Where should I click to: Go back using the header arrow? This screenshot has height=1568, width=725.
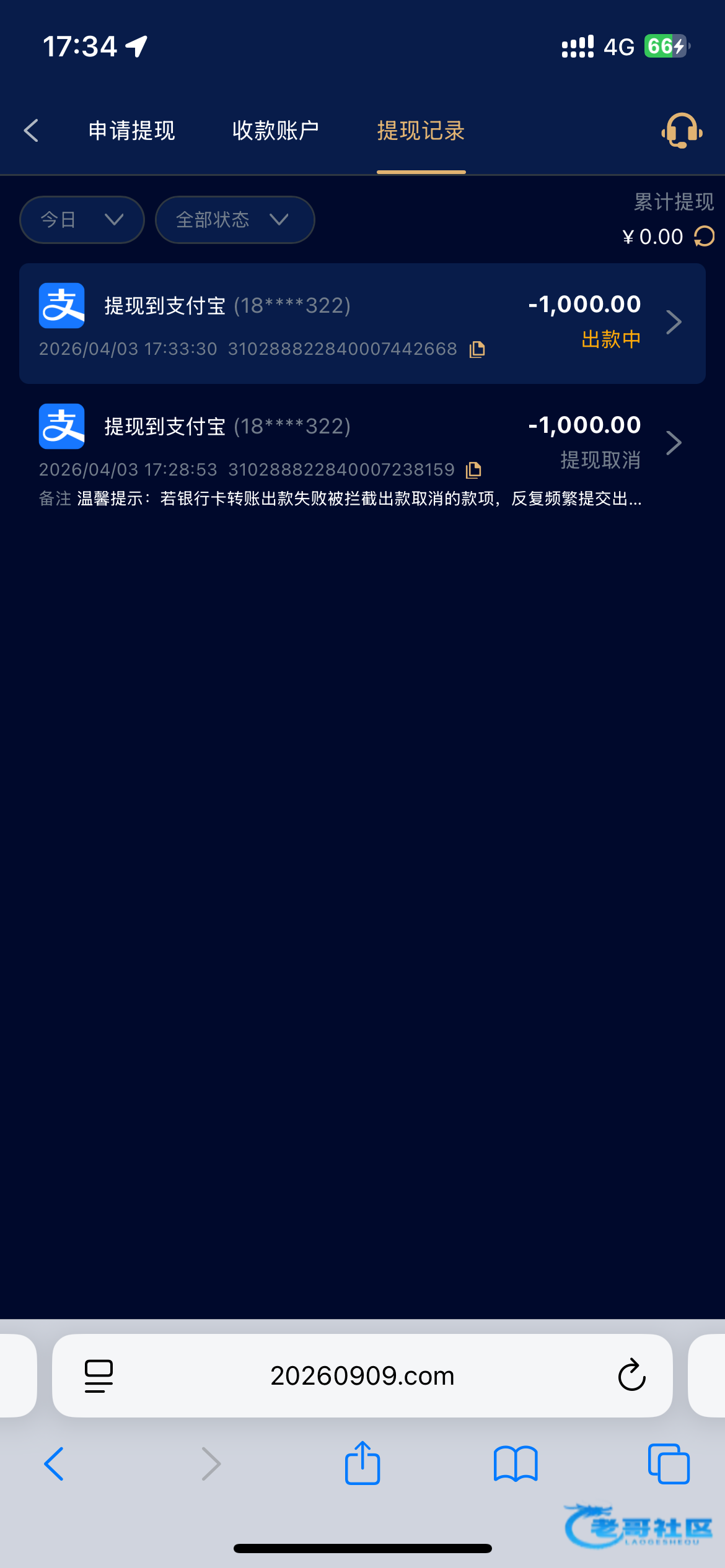click(x=31, y=131)
